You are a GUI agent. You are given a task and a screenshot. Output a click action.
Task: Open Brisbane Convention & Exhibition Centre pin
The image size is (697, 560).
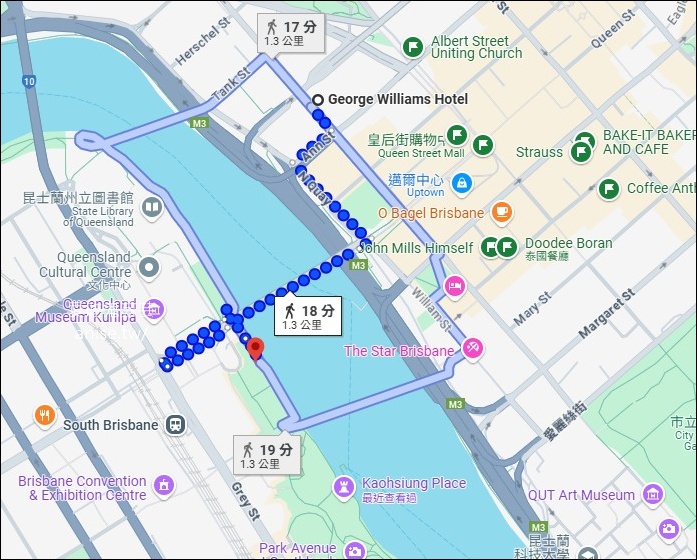pyautogui.click(x=164, y=486)
